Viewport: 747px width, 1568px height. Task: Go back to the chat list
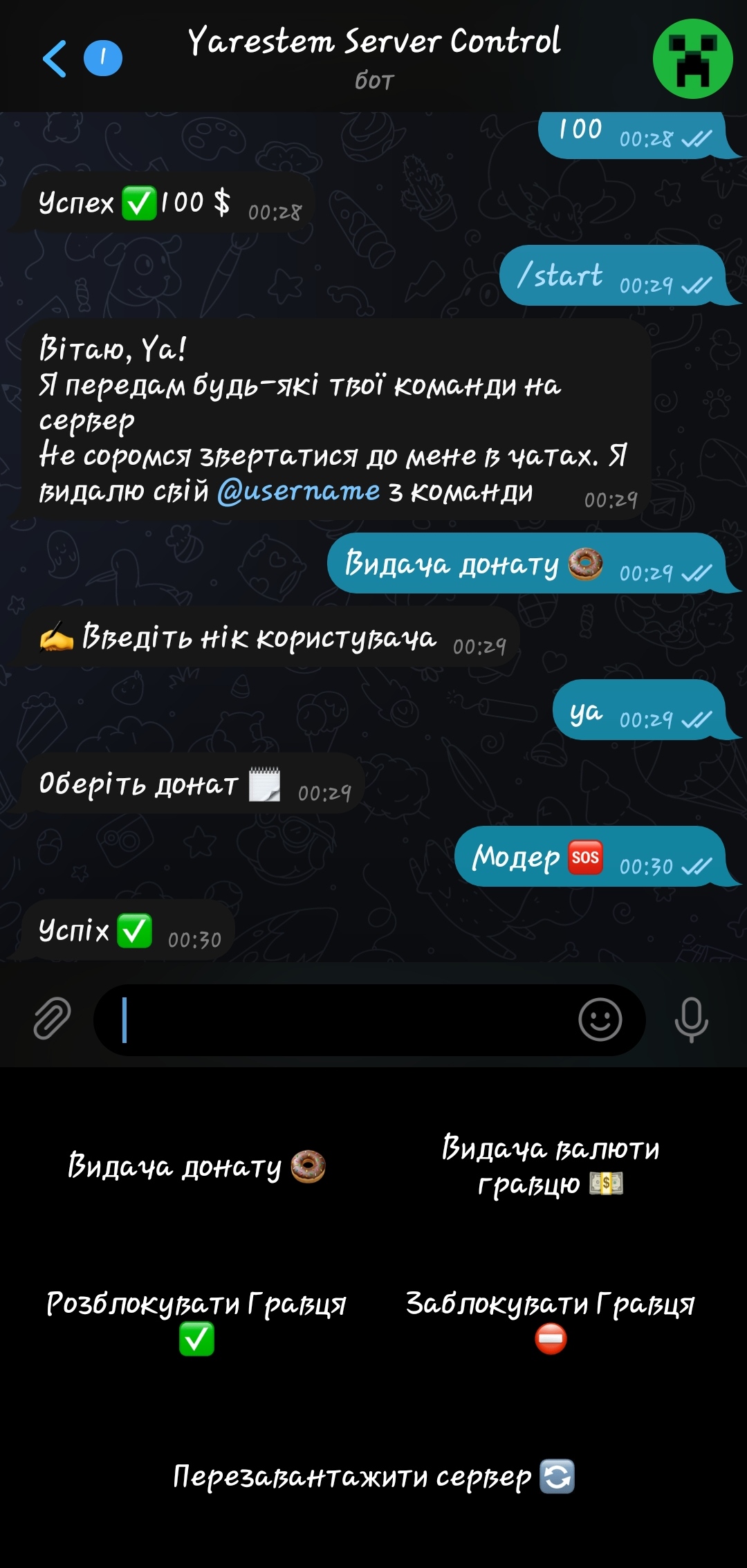tap(55, 59)
